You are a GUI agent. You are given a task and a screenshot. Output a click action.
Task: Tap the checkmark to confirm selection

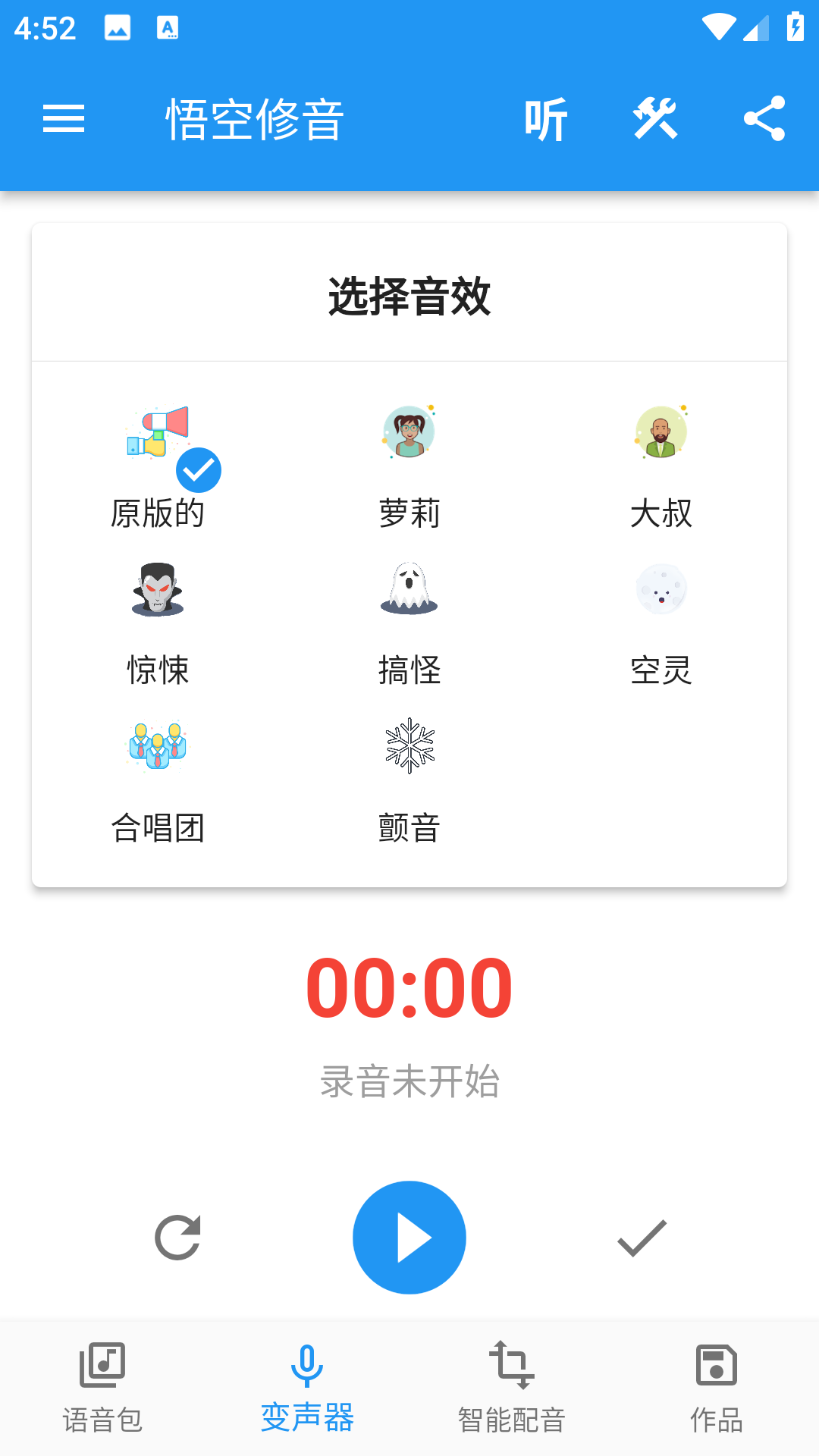pyautogui.click(x=639, y=1236)
